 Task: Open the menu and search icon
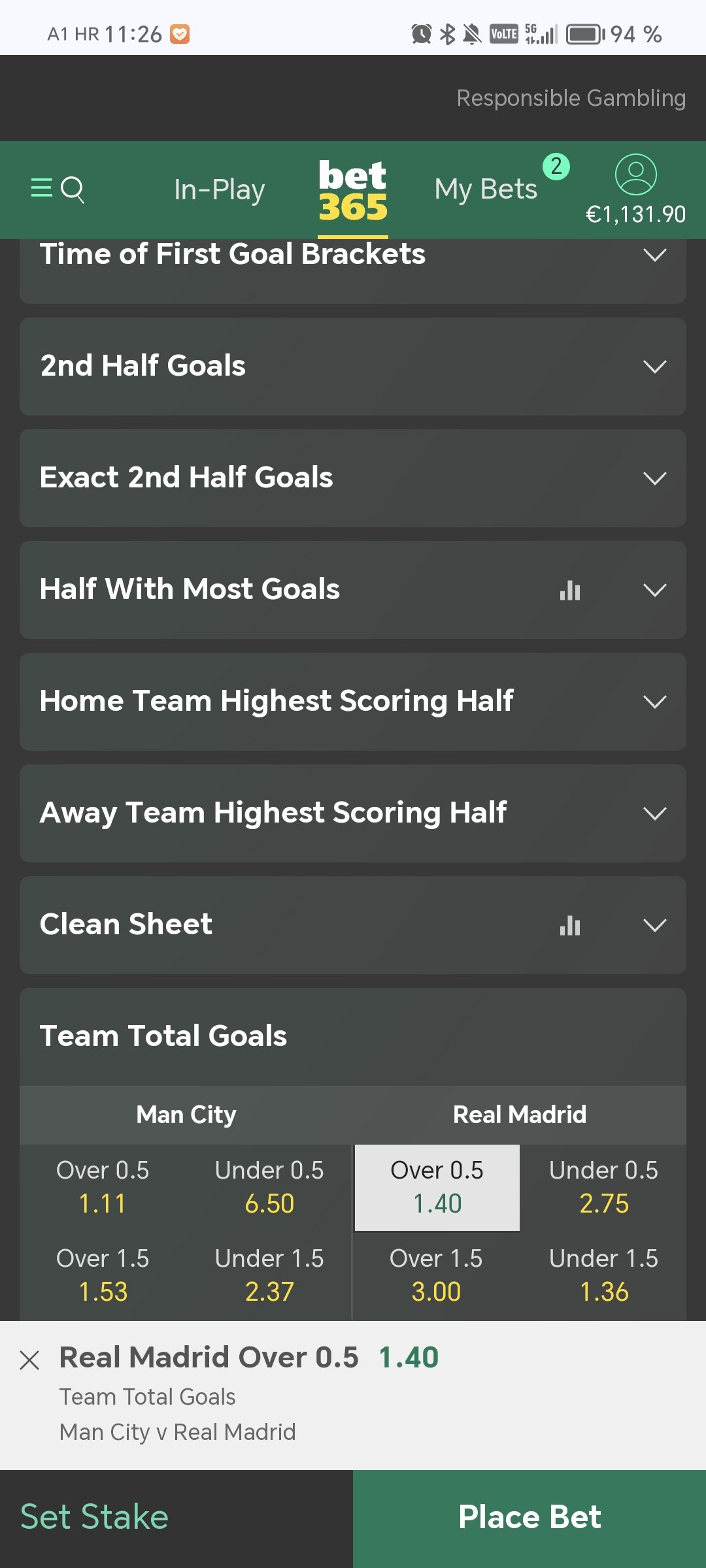point(58,189)
